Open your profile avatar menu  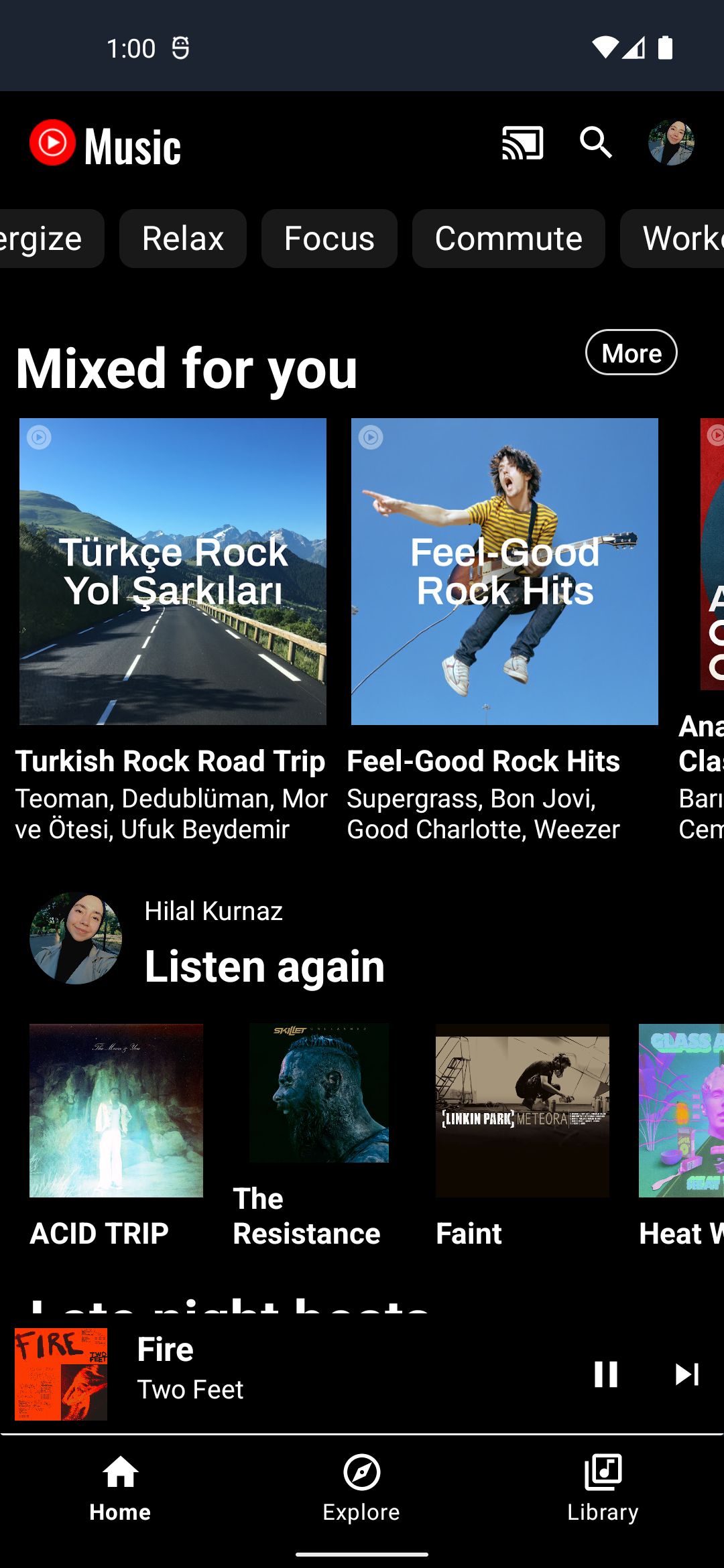point(671,143)
